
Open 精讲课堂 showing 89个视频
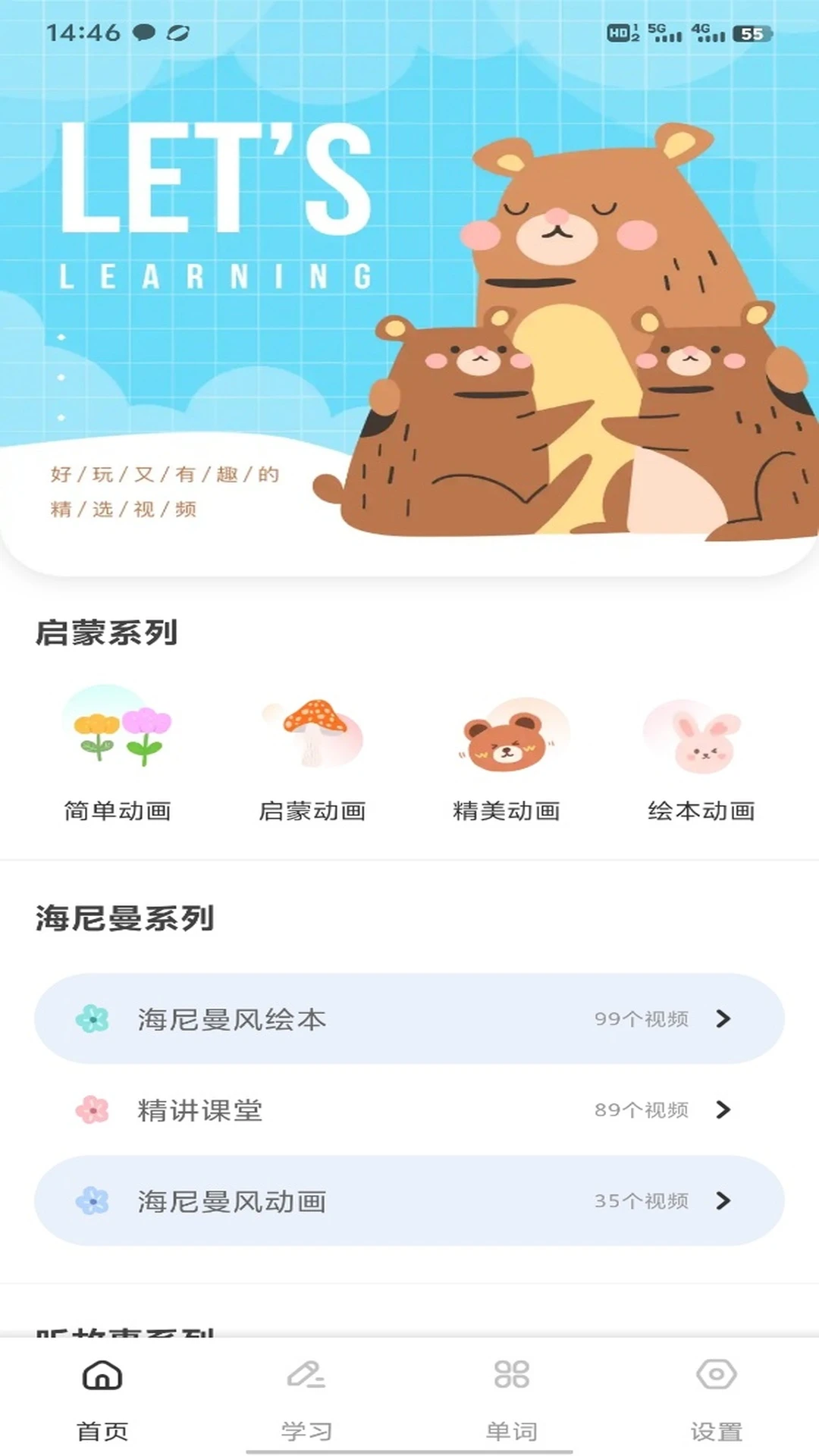coord(409,1109)
